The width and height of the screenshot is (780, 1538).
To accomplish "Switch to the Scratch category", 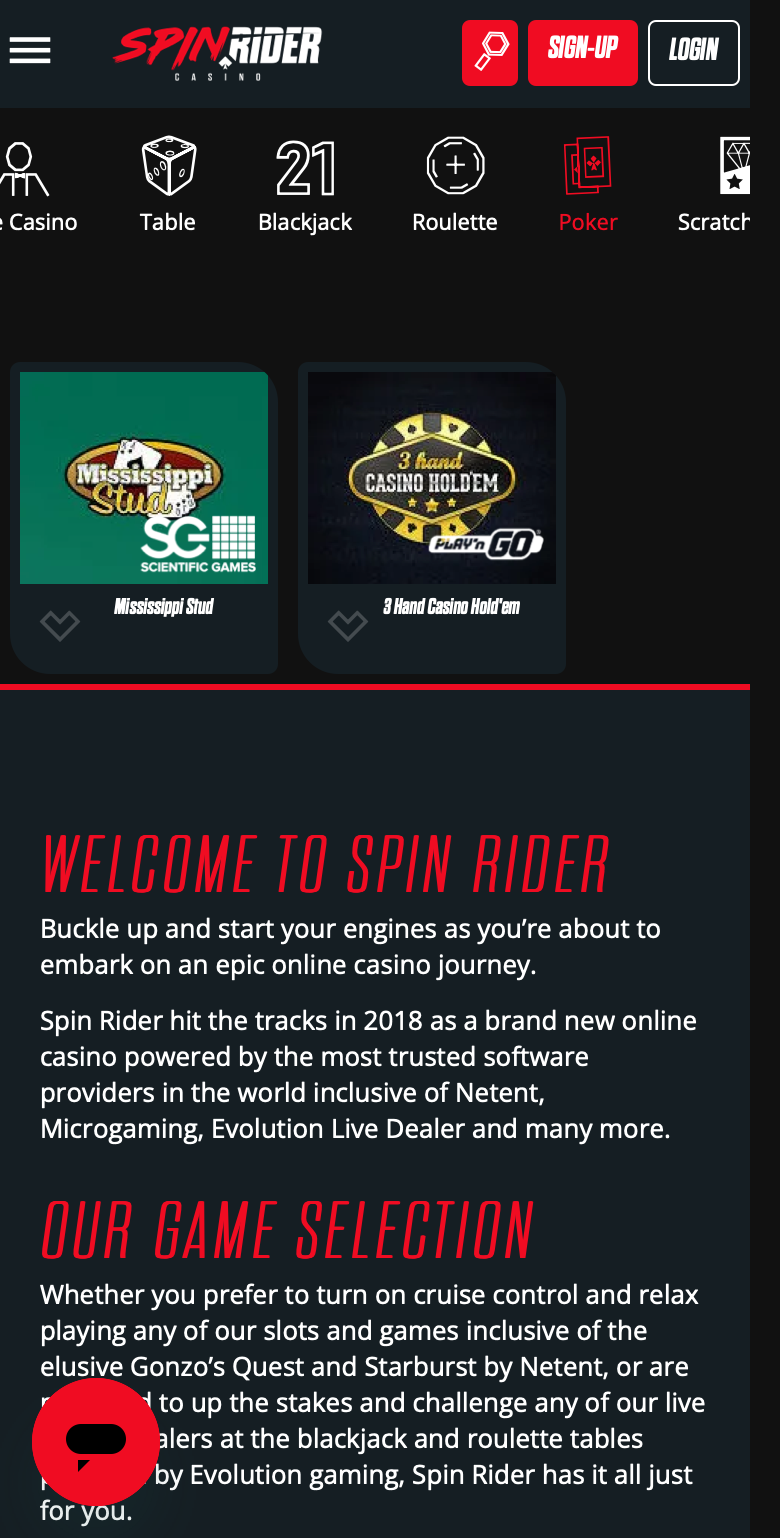I will tap(714, 186).
